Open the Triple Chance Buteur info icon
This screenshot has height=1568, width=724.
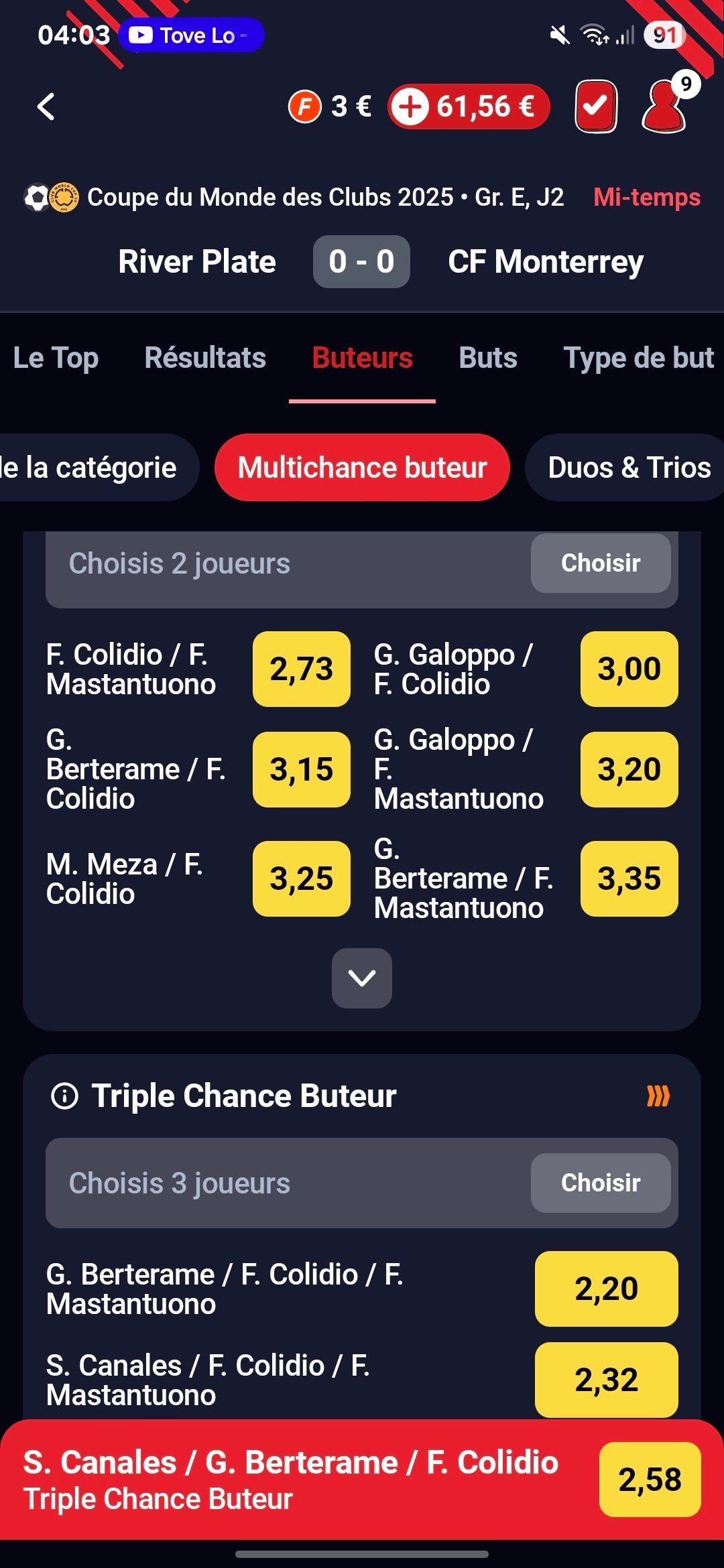point(65,1096)
